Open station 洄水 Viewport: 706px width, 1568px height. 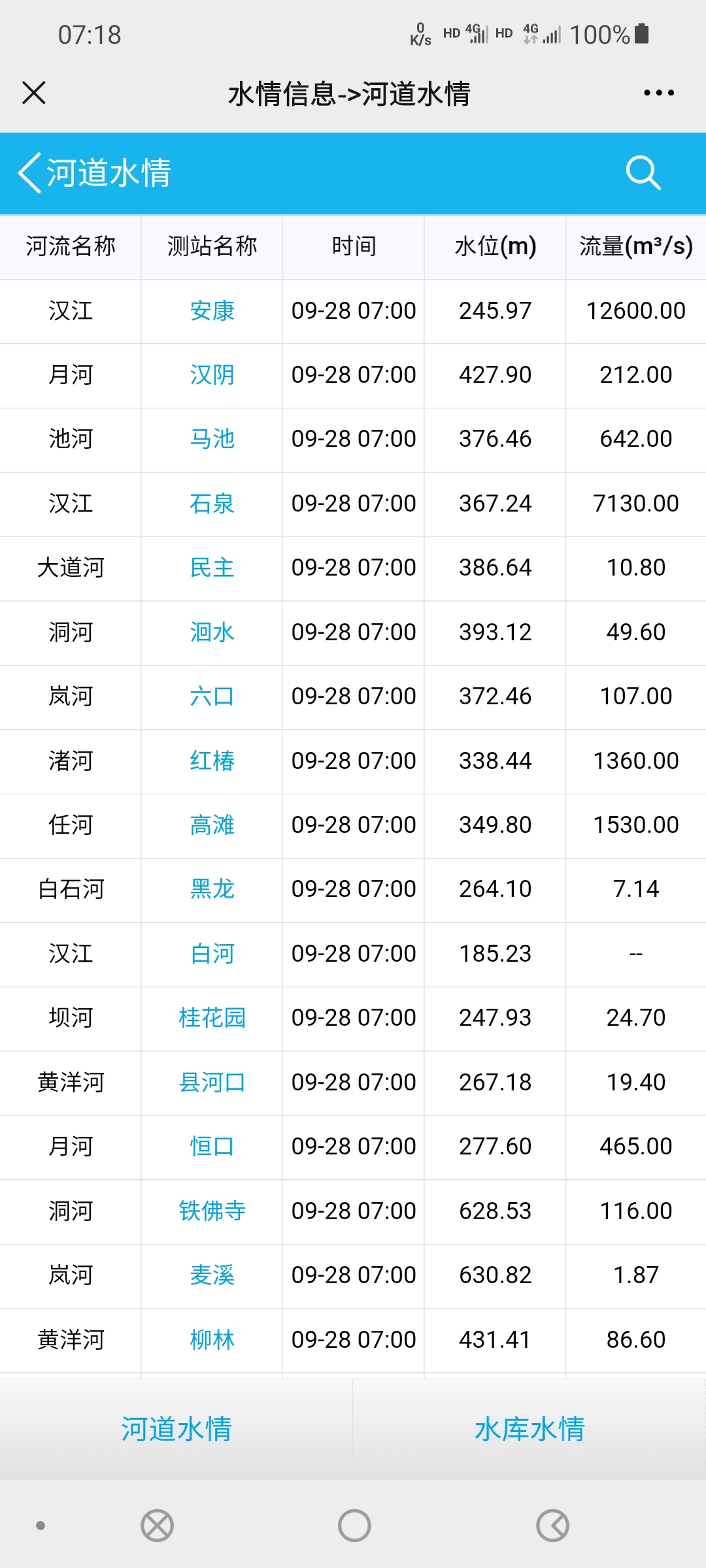coord(212,632)
